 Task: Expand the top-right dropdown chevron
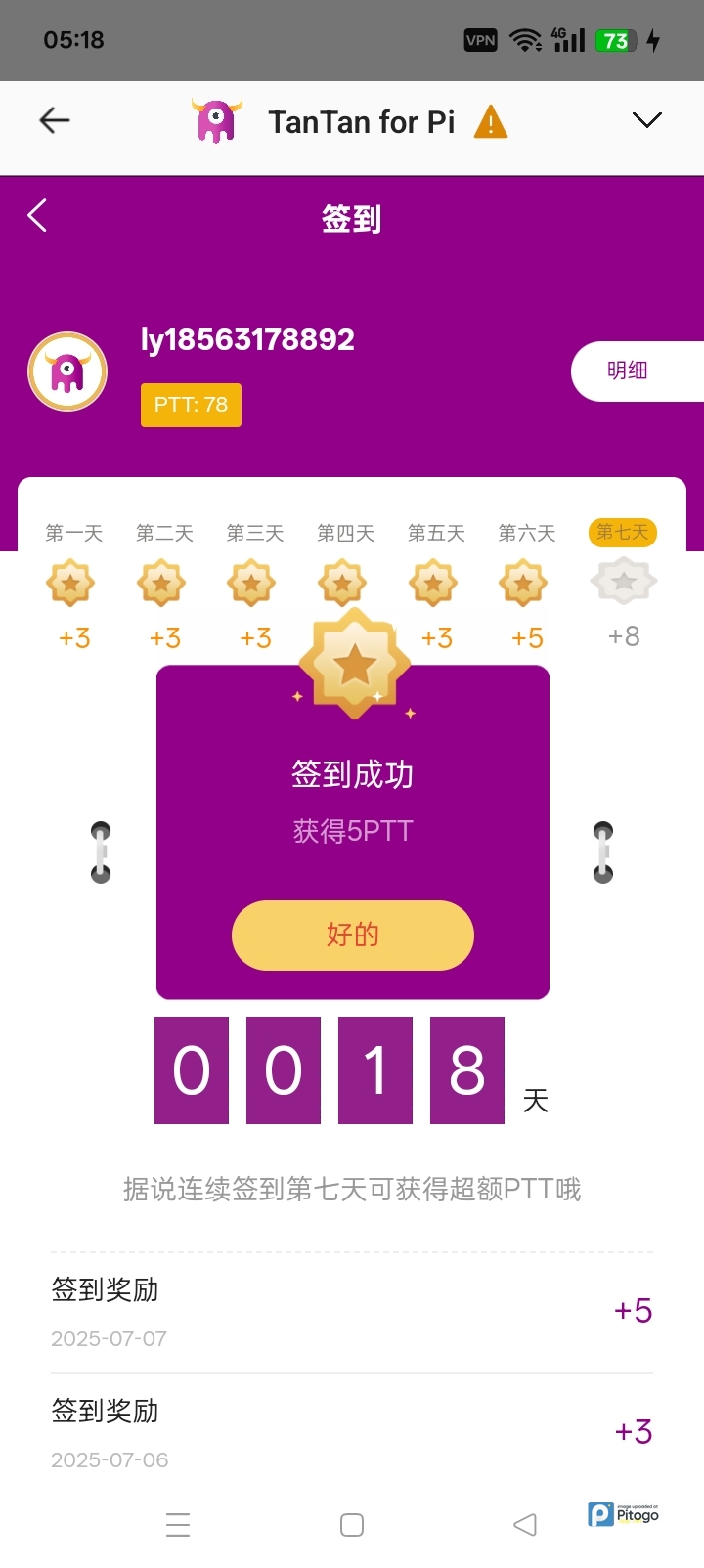646,120
